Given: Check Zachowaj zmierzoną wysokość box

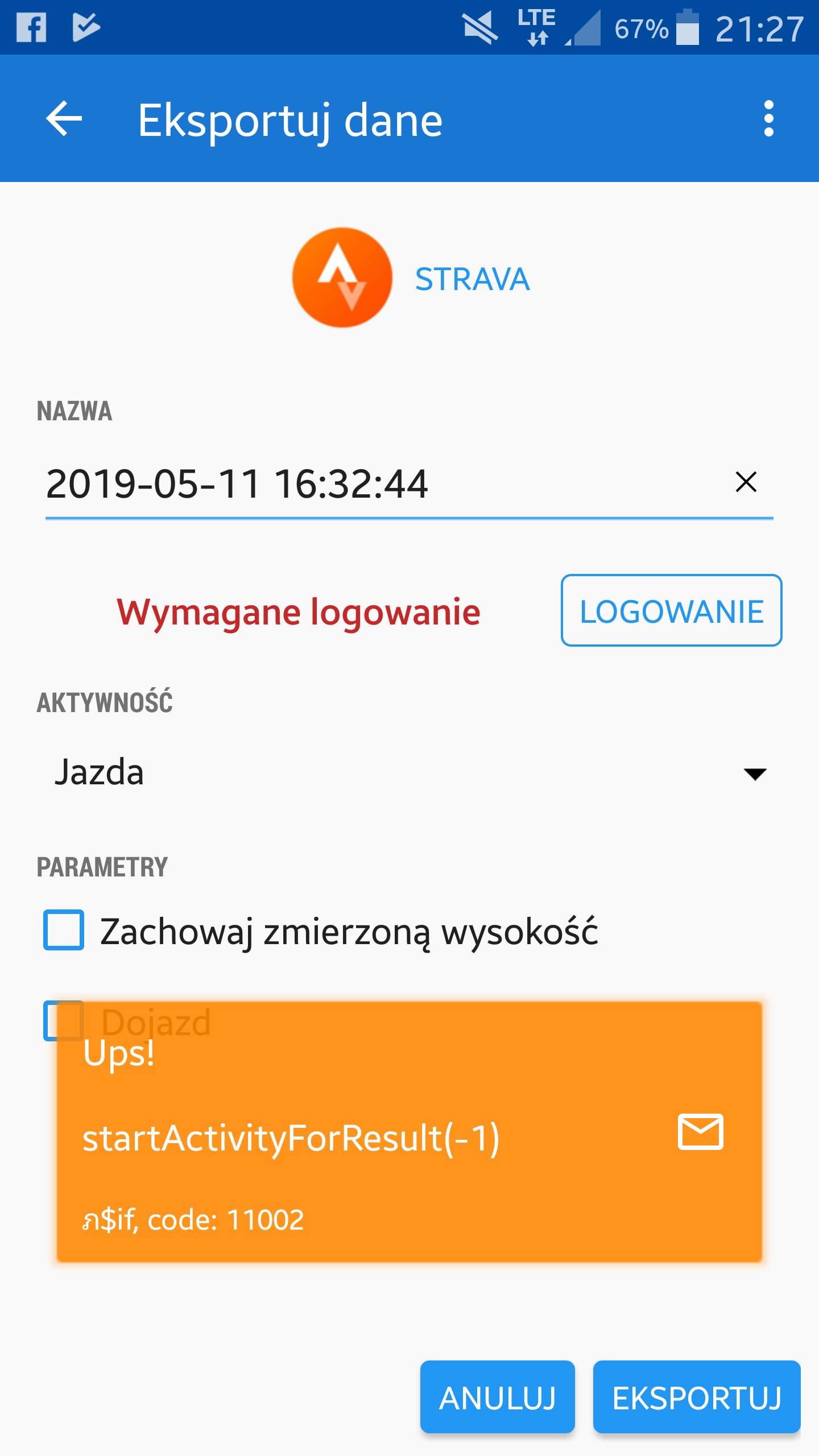Looking at the screenshot, I should (x=64, y=930).
